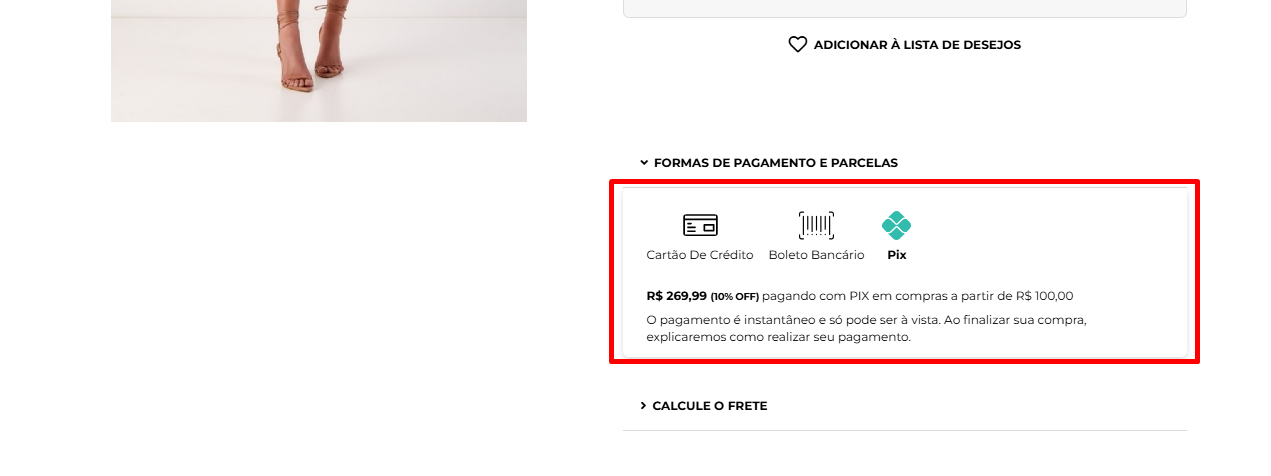
Task: Choose the Pix payment tab
Action: (x=896, y=237)
